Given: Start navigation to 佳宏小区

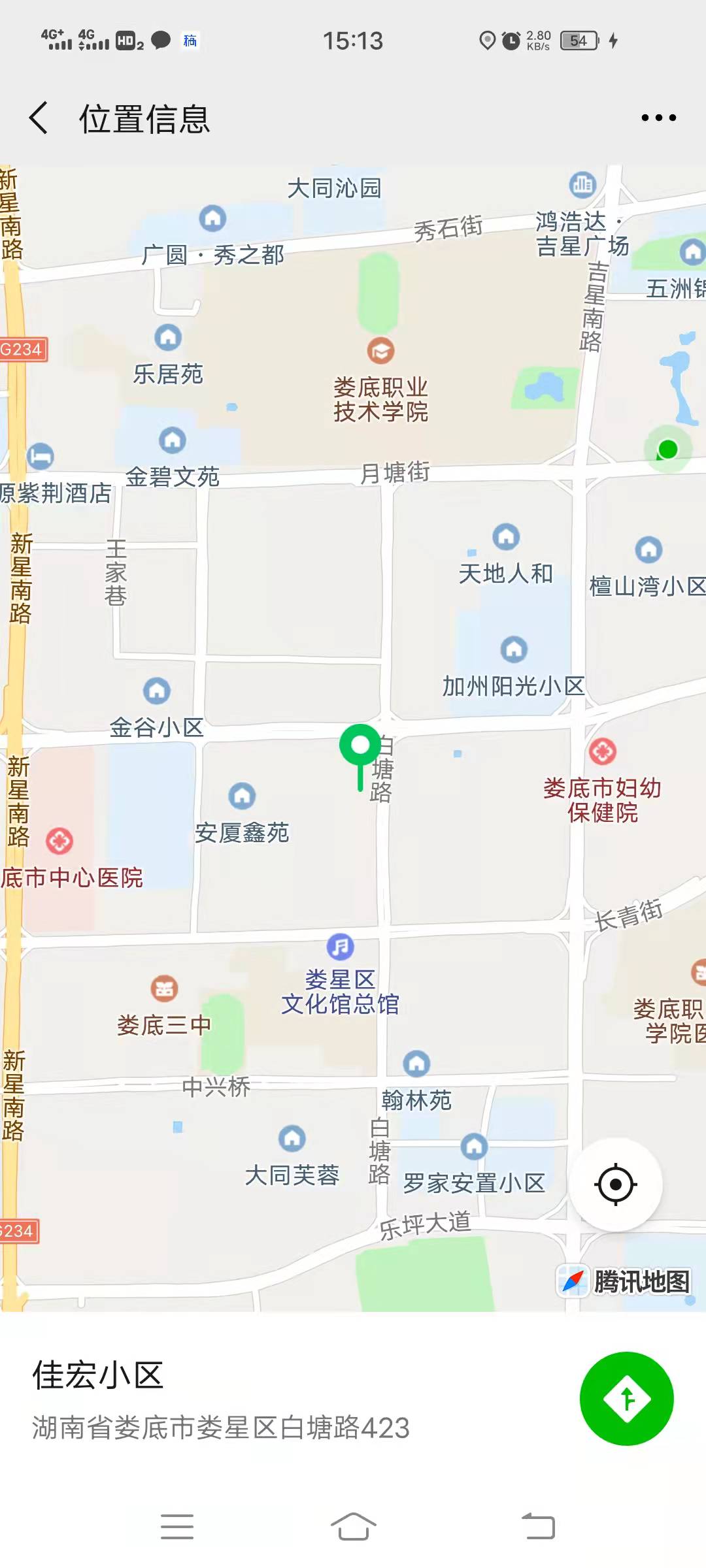Looking at the screenshot, I should [x=626, y=1399].
